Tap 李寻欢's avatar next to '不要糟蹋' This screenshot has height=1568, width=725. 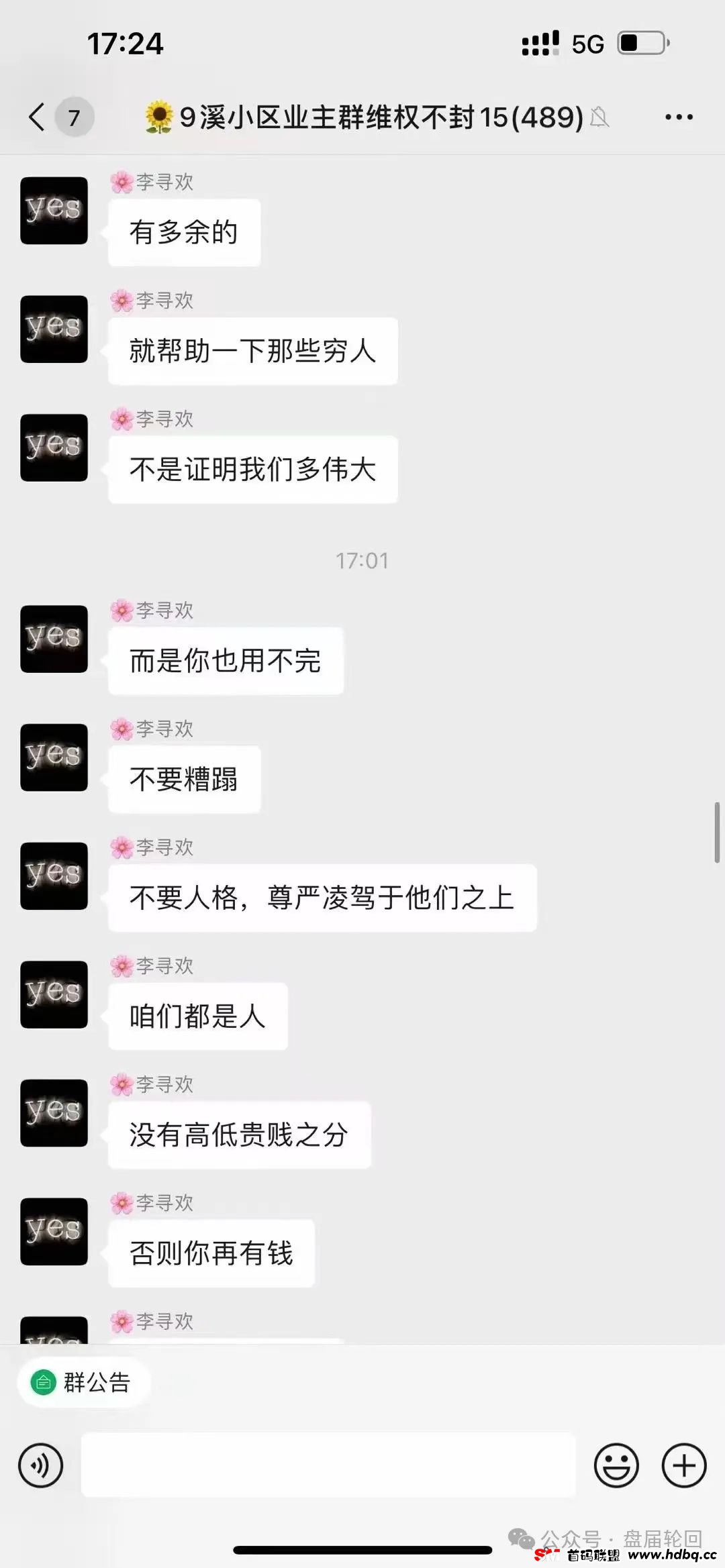point(54,757)
